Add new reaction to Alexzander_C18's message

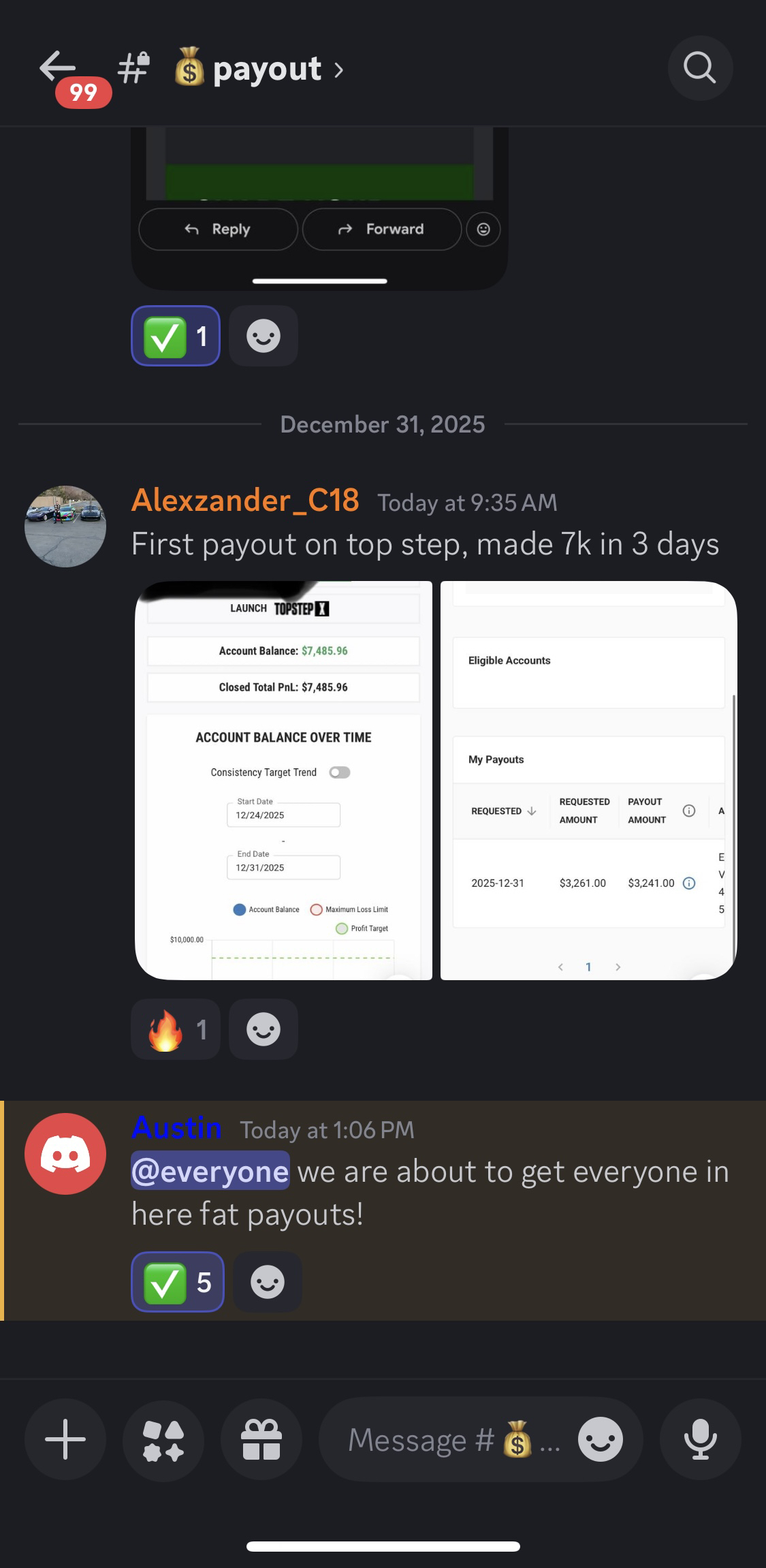coord(264,1029)
